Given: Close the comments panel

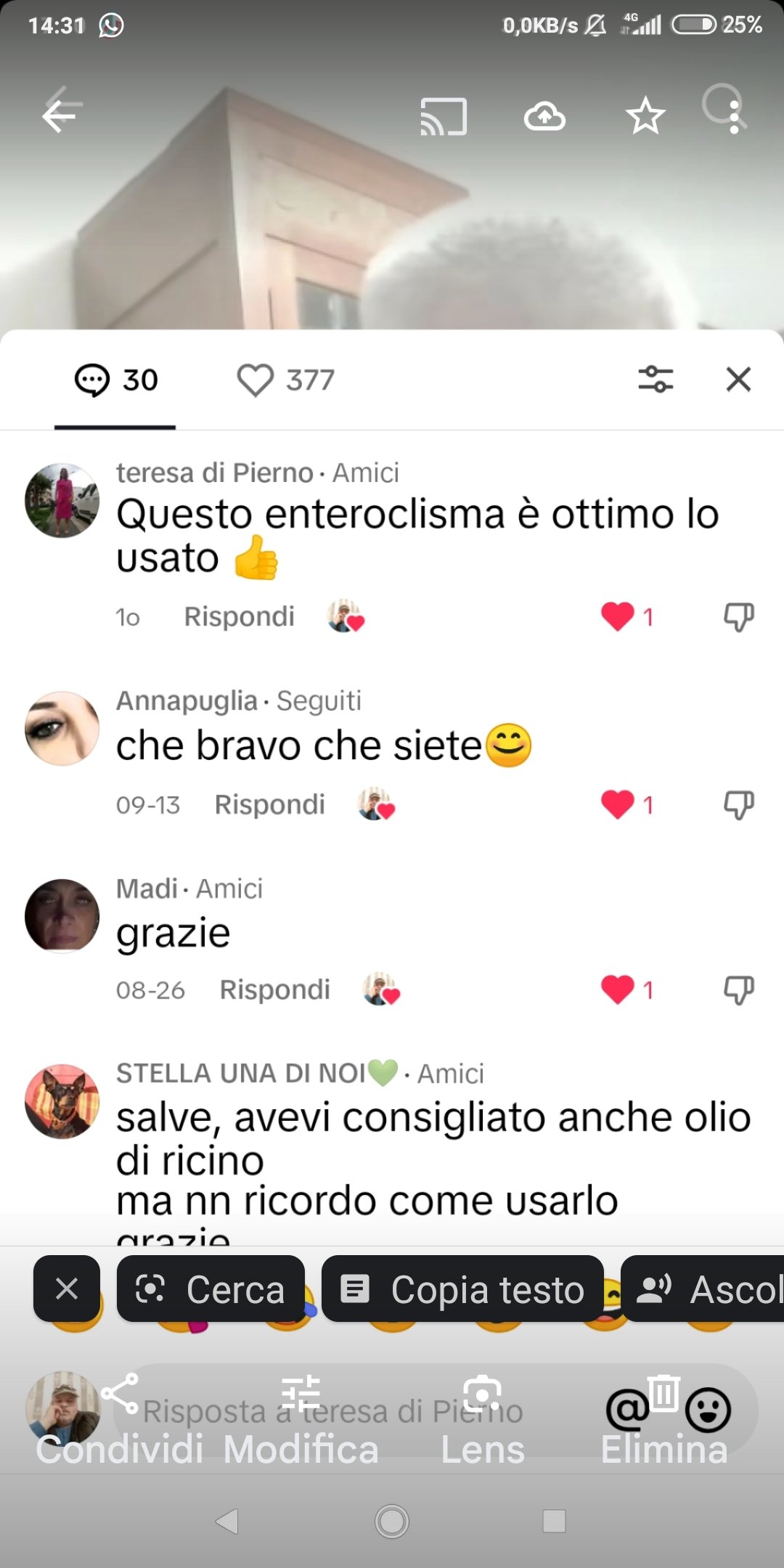Looking at the screenshot, I should [x=738, y=379].
